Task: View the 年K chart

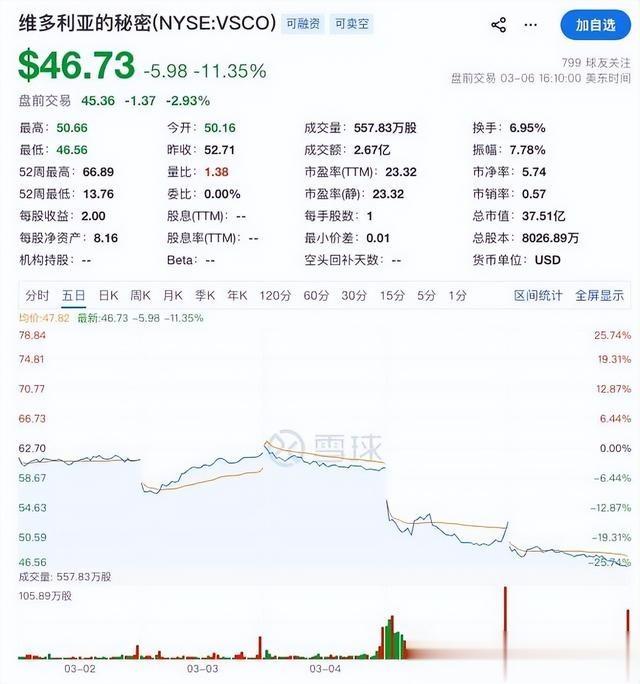Action: [237, 295]
